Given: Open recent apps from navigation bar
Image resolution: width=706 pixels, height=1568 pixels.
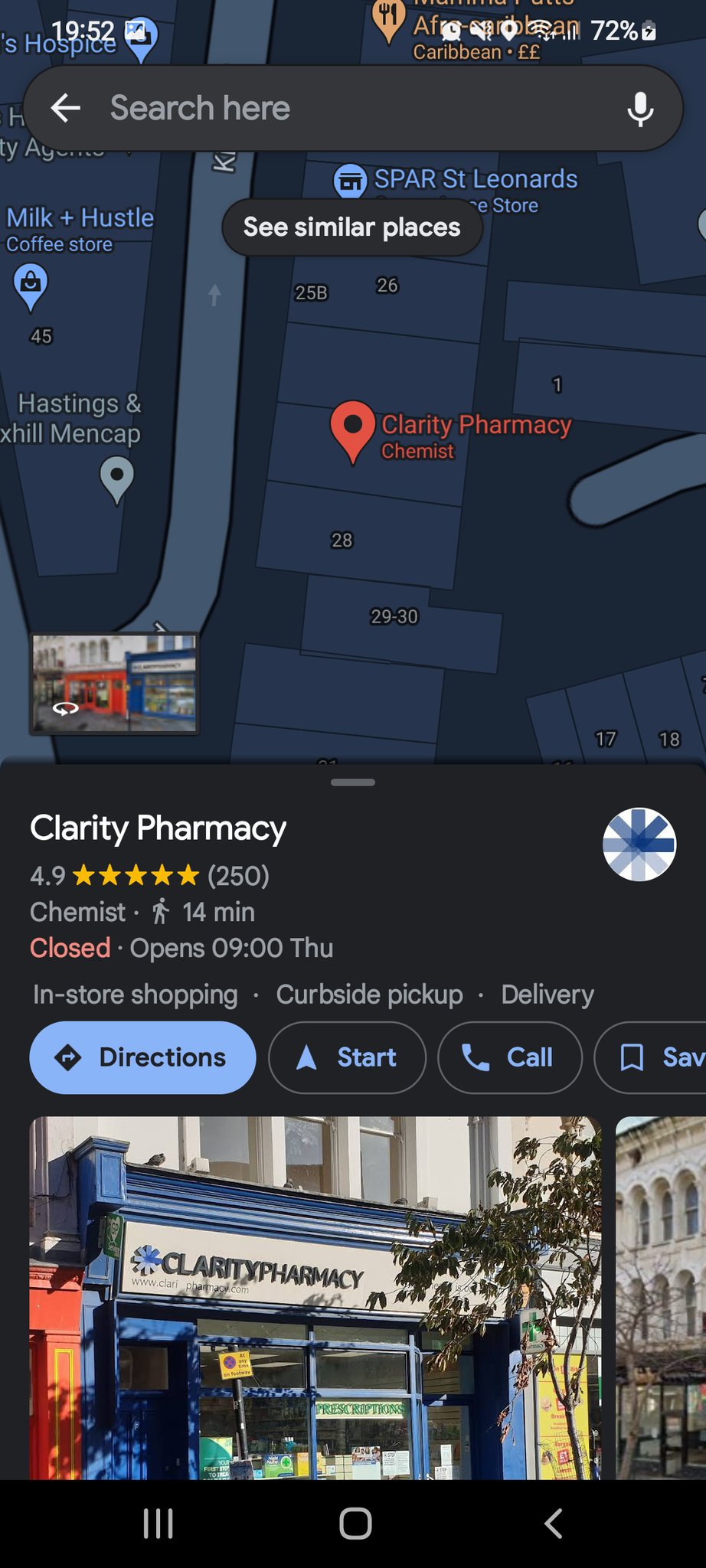Looking at the screenshot, I should pos(159,1524).
